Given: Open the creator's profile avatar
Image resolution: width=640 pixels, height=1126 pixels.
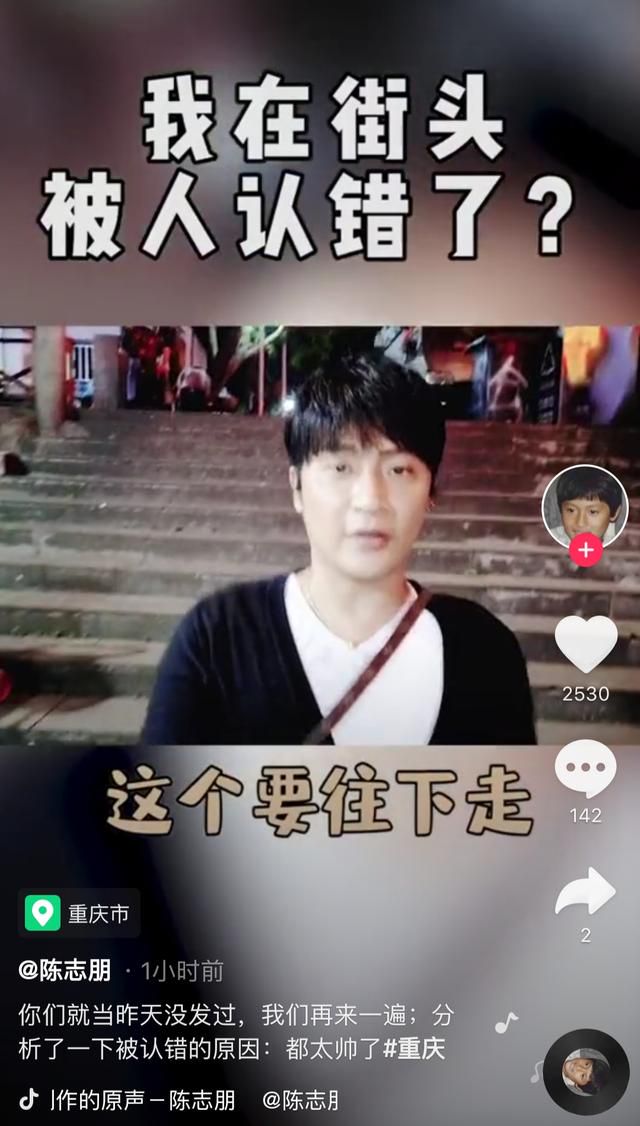Looking at the screenshot, I should click(x=585, y=508).
